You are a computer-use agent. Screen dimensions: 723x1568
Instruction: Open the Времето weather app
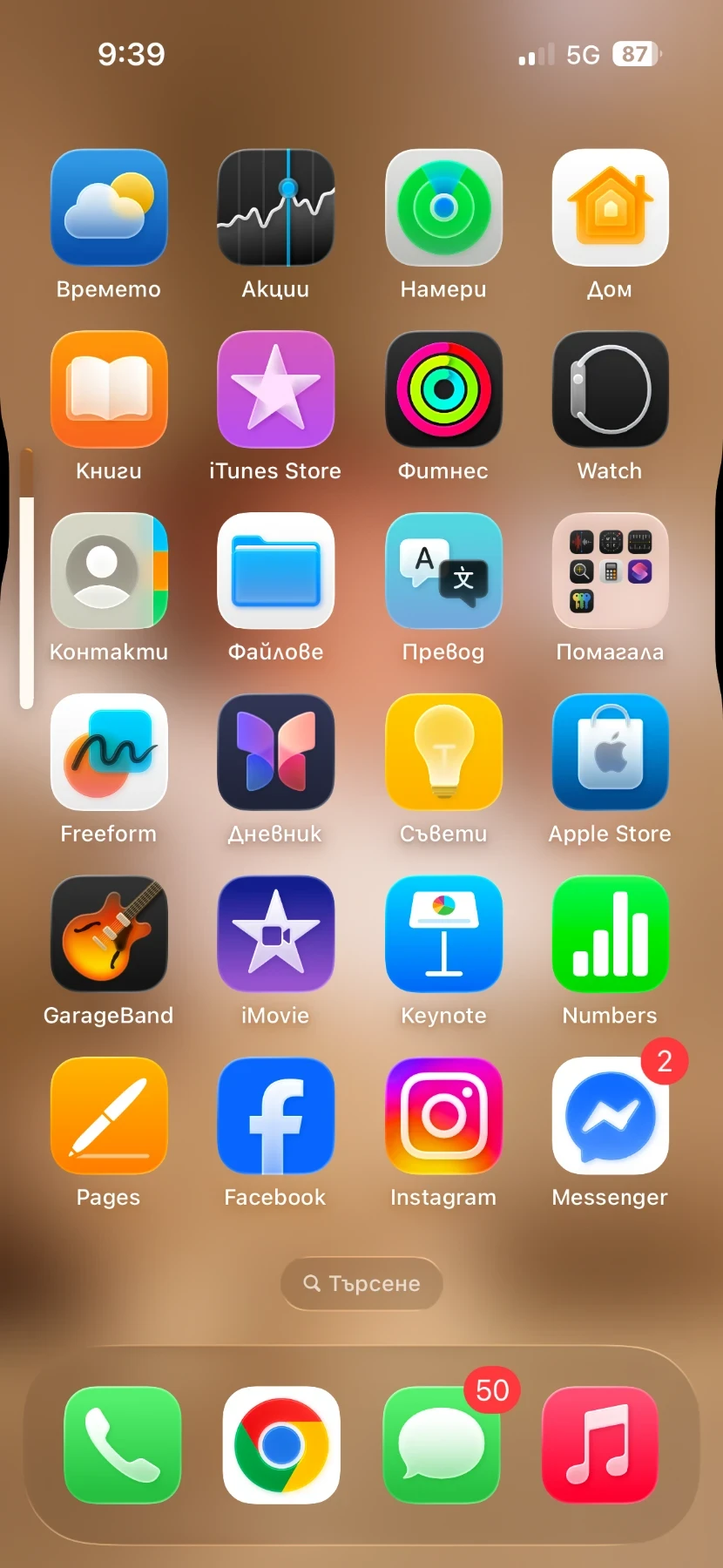tap(109, 207)
